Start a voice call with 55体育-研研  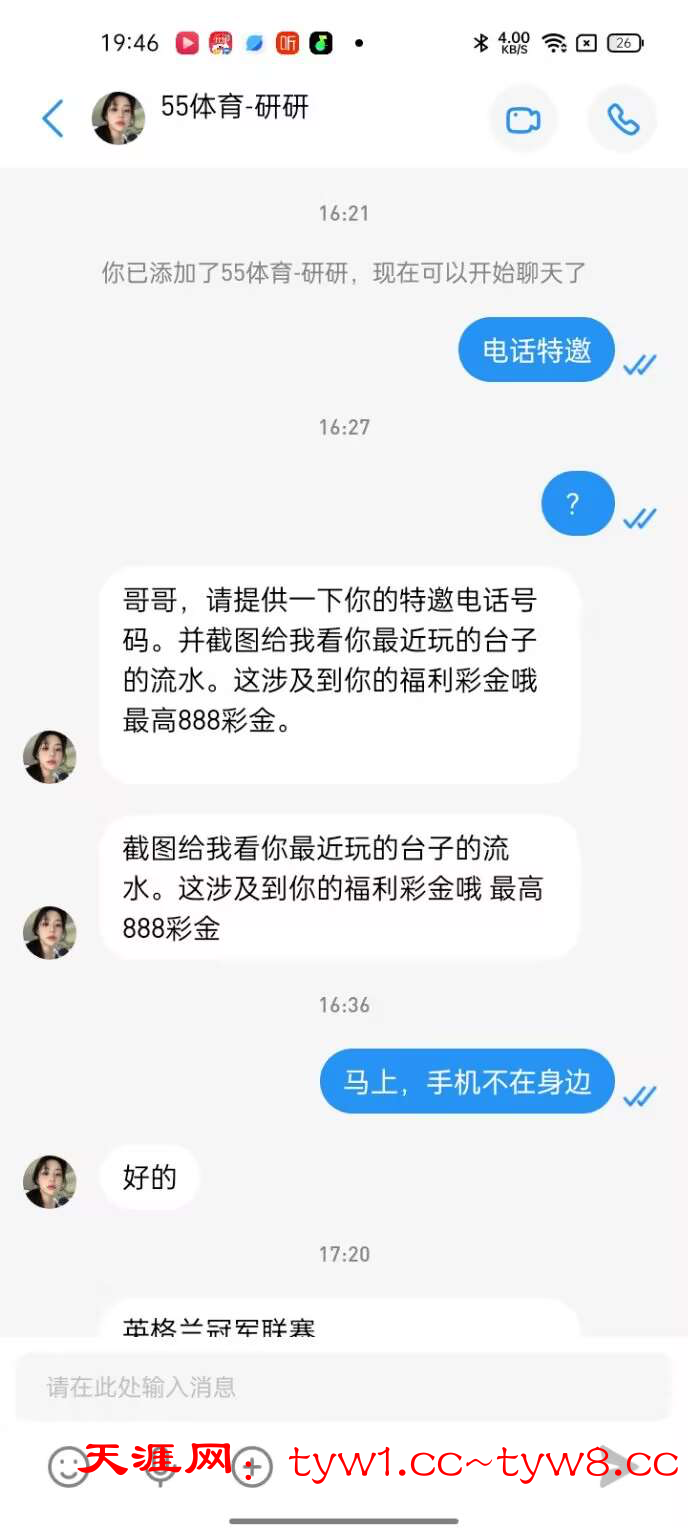click(622, 120)
